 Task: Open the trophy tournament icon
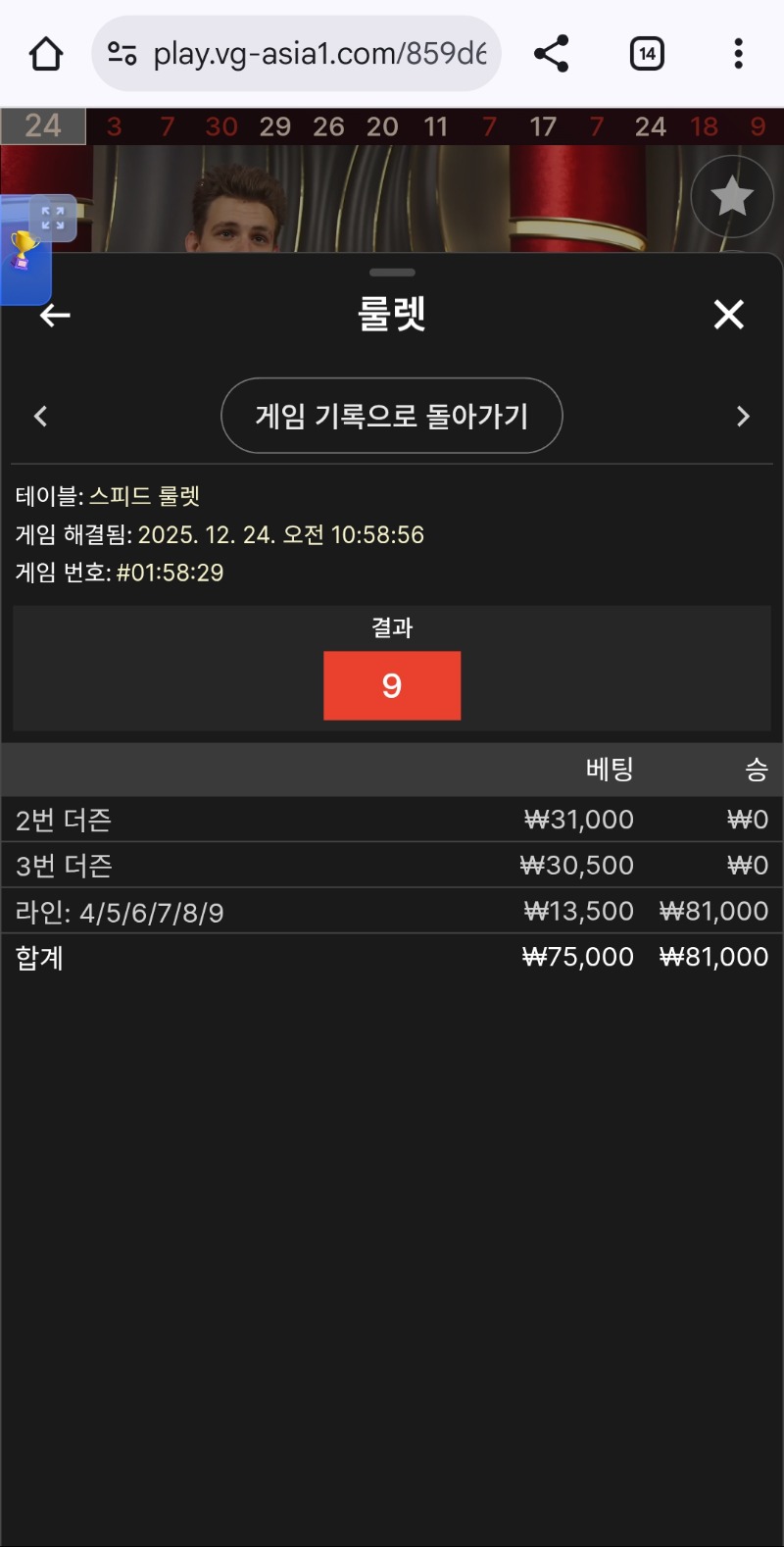[24, 252]
